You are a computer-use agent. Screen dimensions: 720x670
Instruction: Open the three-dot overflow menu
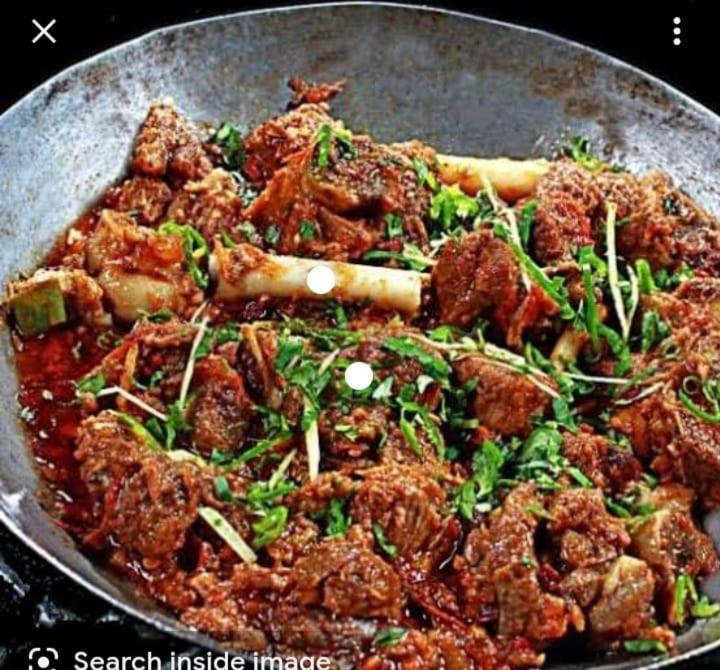(x=677, y=32)
